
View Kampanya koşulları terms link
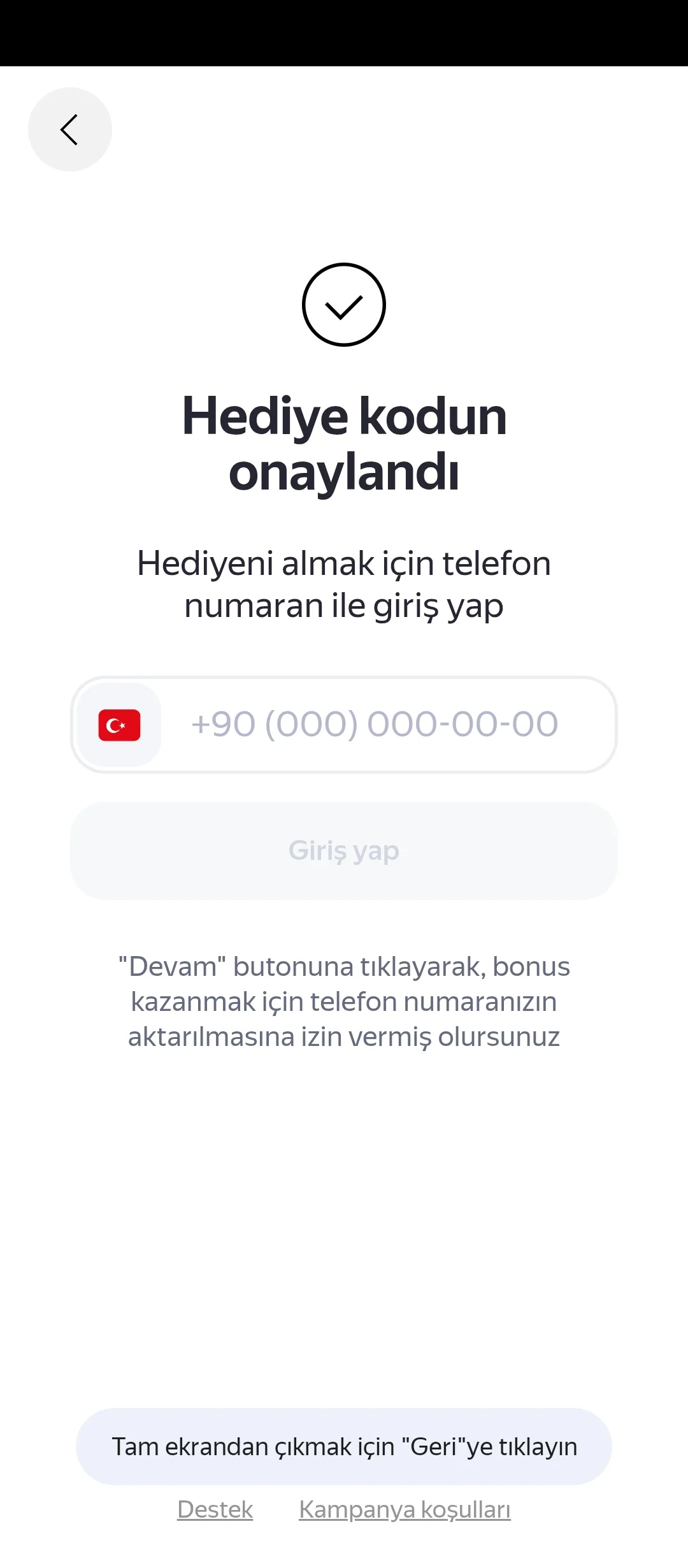(x=405, y=1509)
